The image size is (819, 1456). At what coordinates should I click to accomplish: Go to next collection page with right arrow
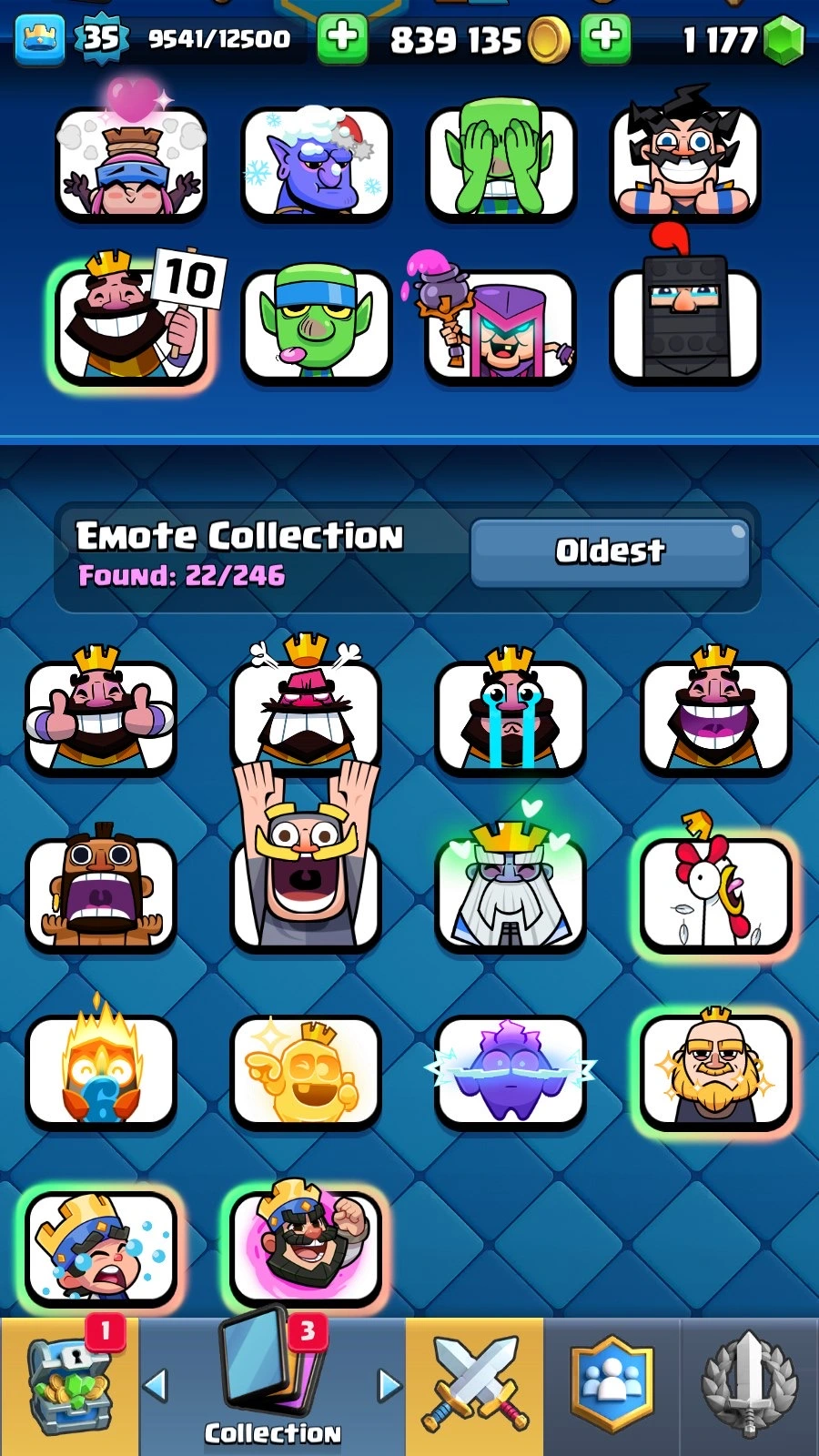coord(389,1385)
